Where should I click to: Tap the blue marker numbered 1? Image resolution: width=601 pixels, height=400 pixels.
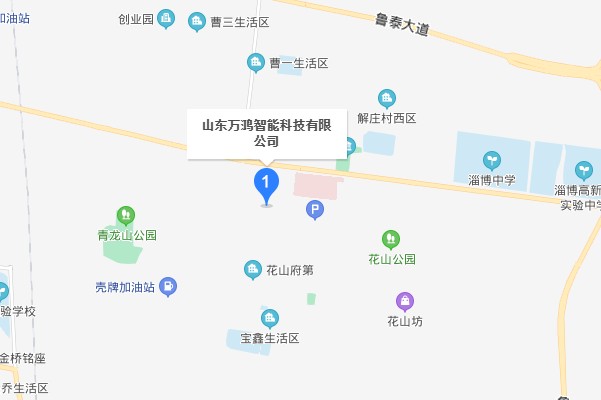click(x=265, y=183)
